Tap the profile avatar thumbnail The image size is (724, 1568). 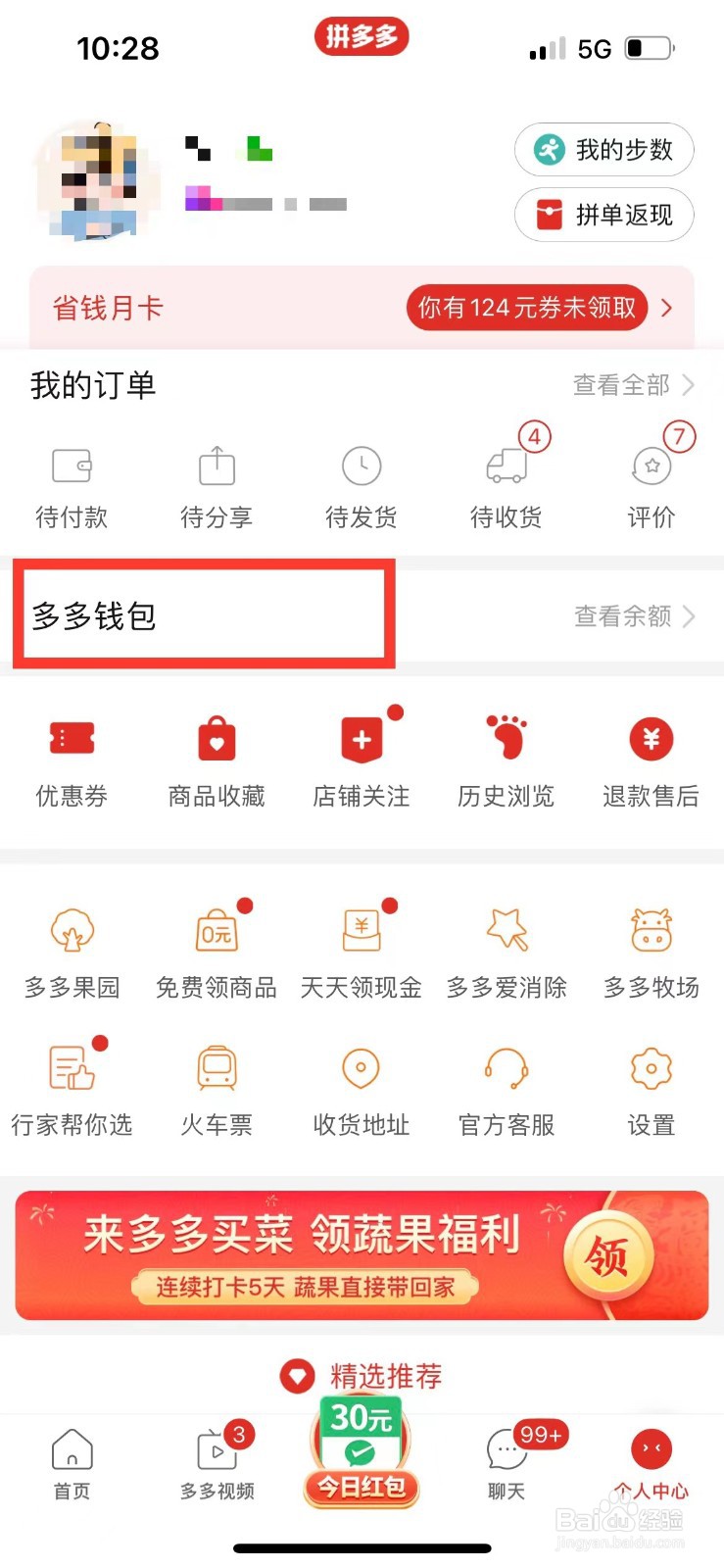click(98, 182)
